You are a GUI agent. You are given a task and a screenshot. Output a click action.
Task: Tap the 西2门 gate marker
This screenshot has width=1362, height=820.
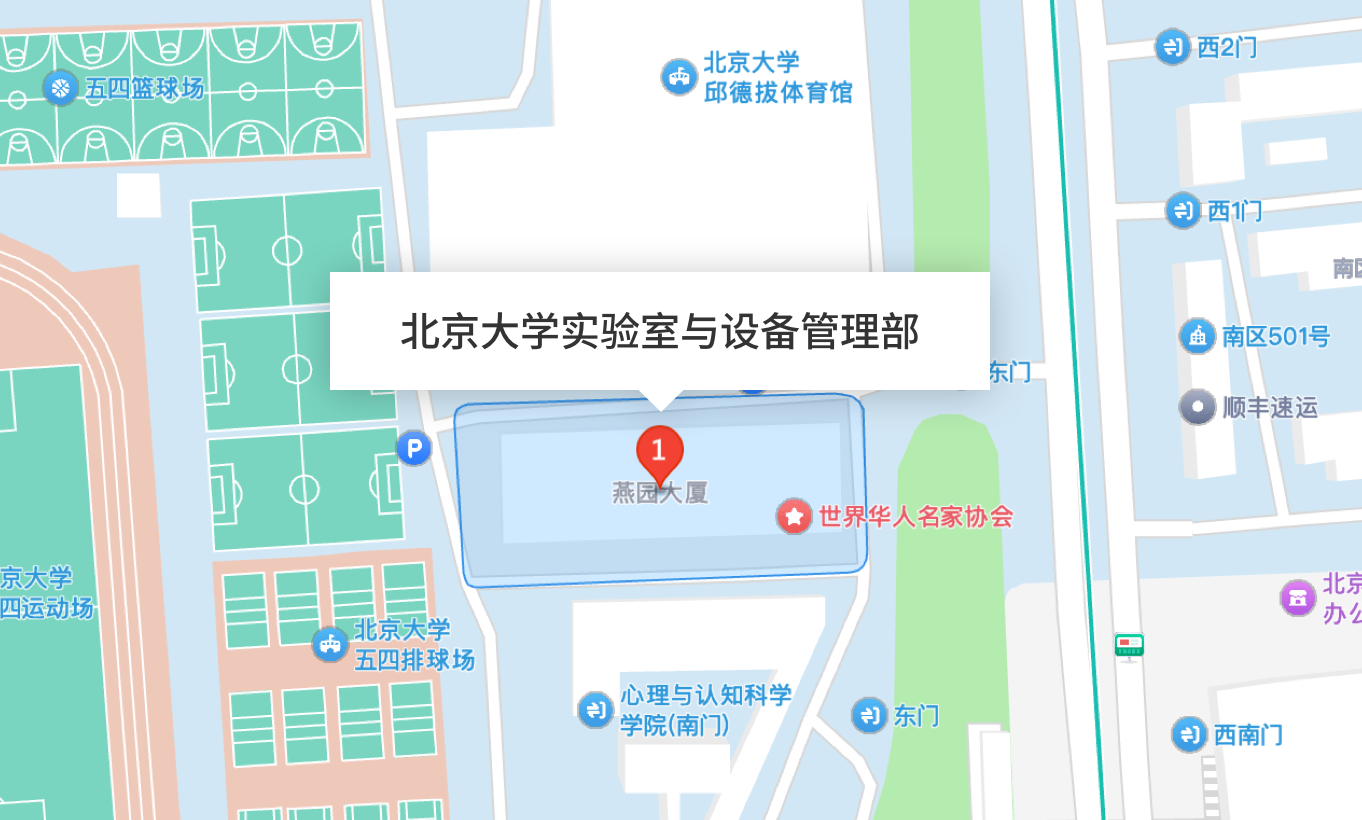[1172, 47]
